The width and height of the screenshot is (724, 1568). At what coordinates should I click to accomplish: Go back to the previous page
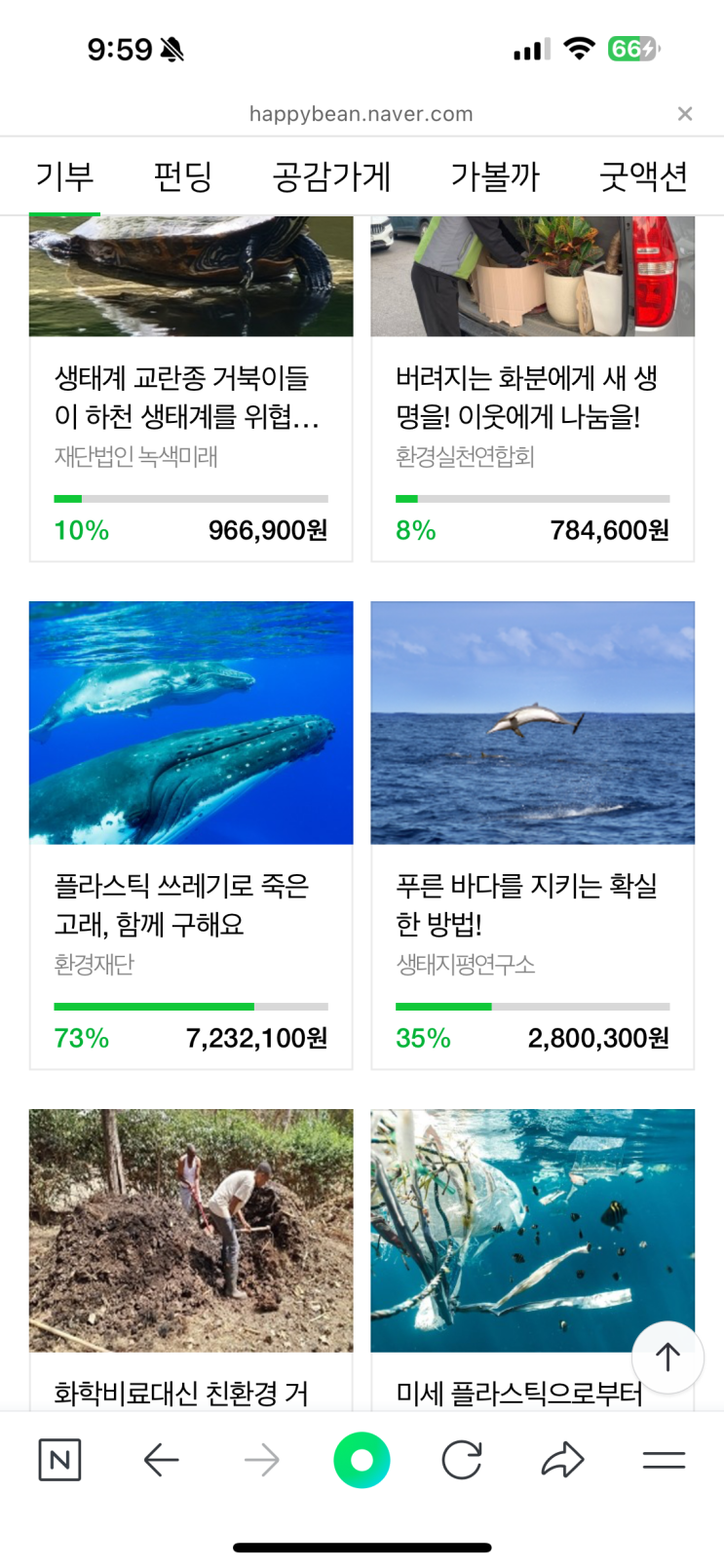161,1460
